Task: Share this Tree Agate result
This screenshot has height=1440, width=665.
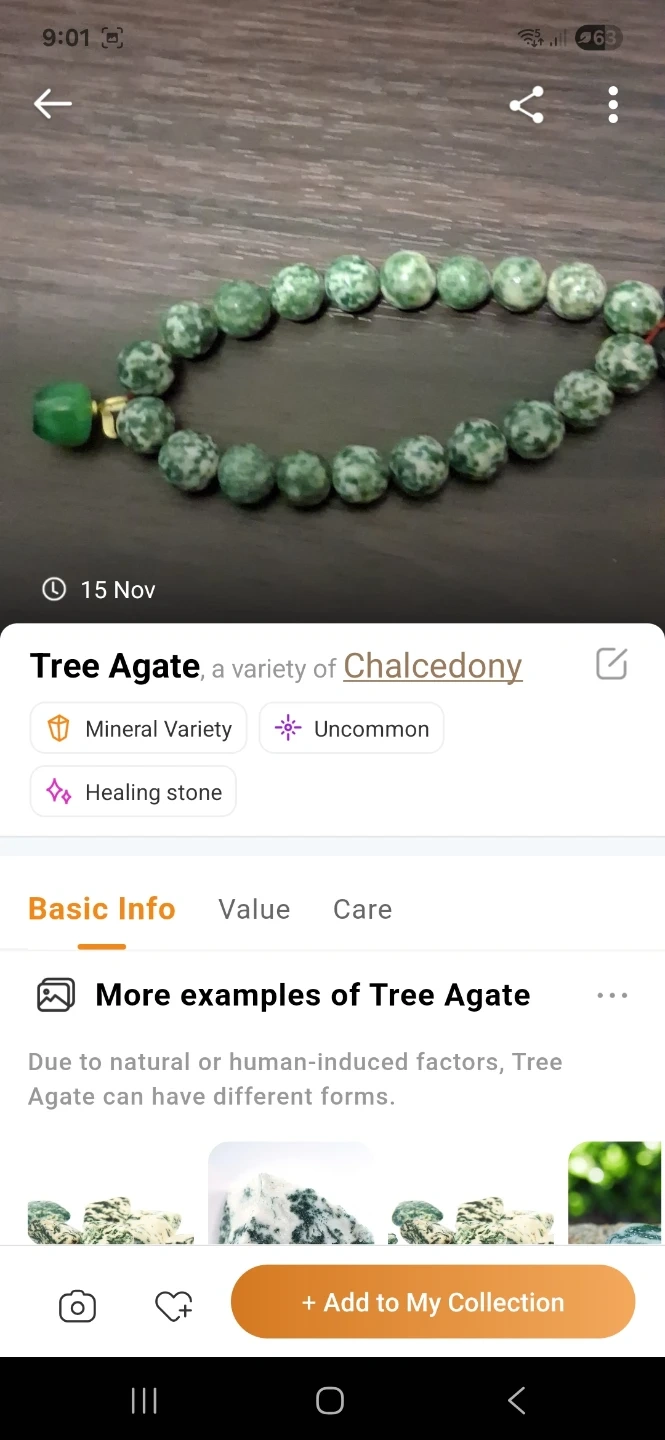Action: tap(526, 104)
